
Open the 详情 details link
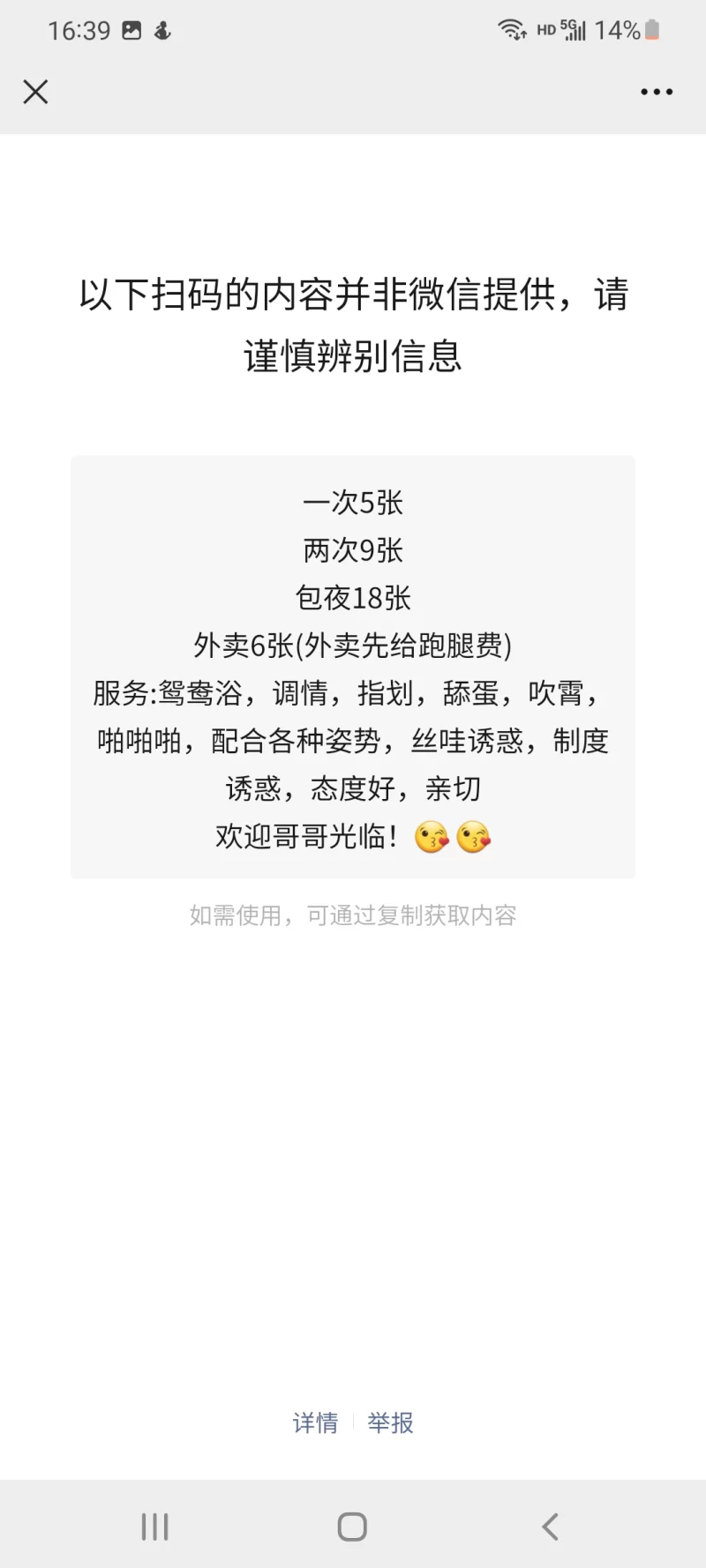(x=315, y=1422)
